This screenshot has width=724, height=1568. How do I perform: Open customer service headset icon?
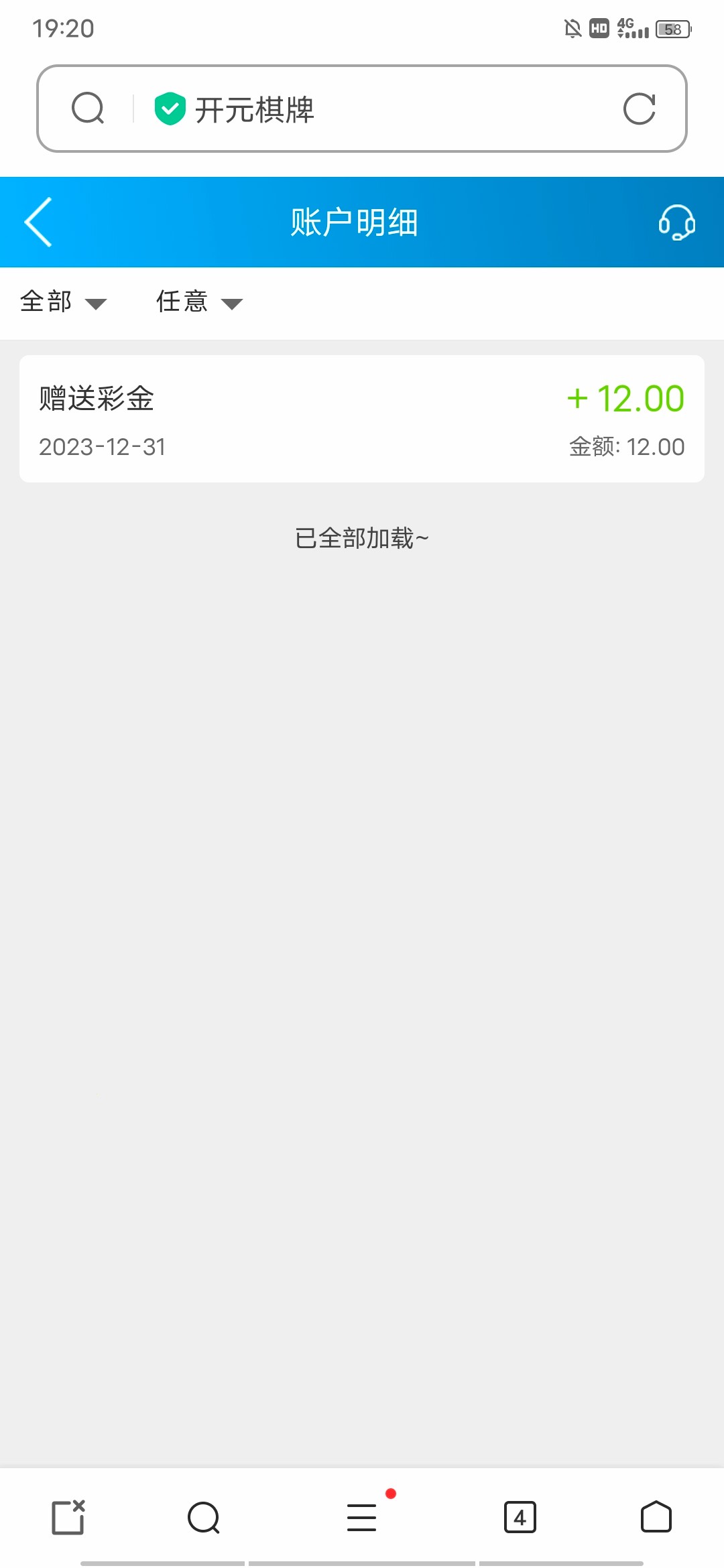pyautogui.click(x=676, y=222)
